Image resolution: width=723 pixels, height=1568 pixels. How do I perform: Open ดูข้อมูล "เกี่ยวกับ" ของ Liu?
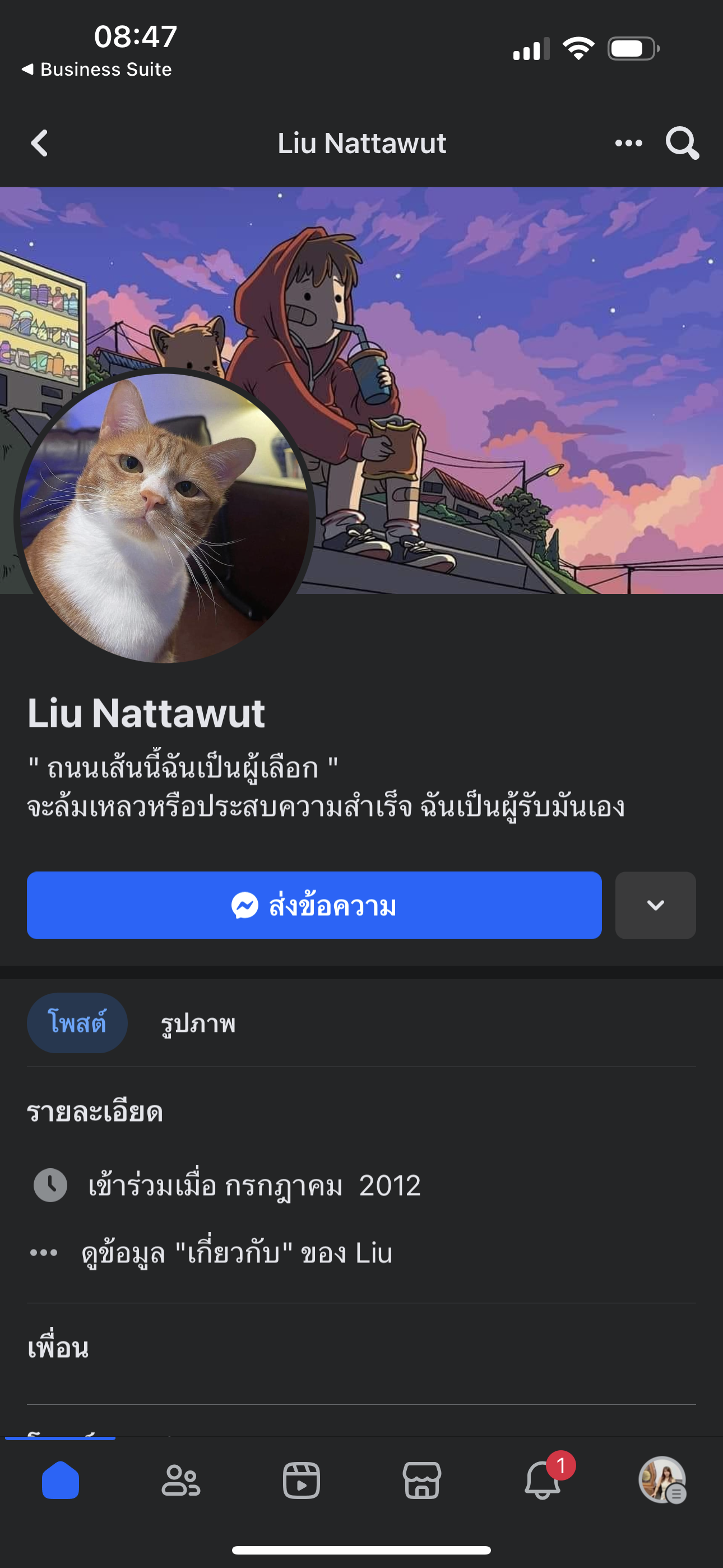pos(236,1253)
